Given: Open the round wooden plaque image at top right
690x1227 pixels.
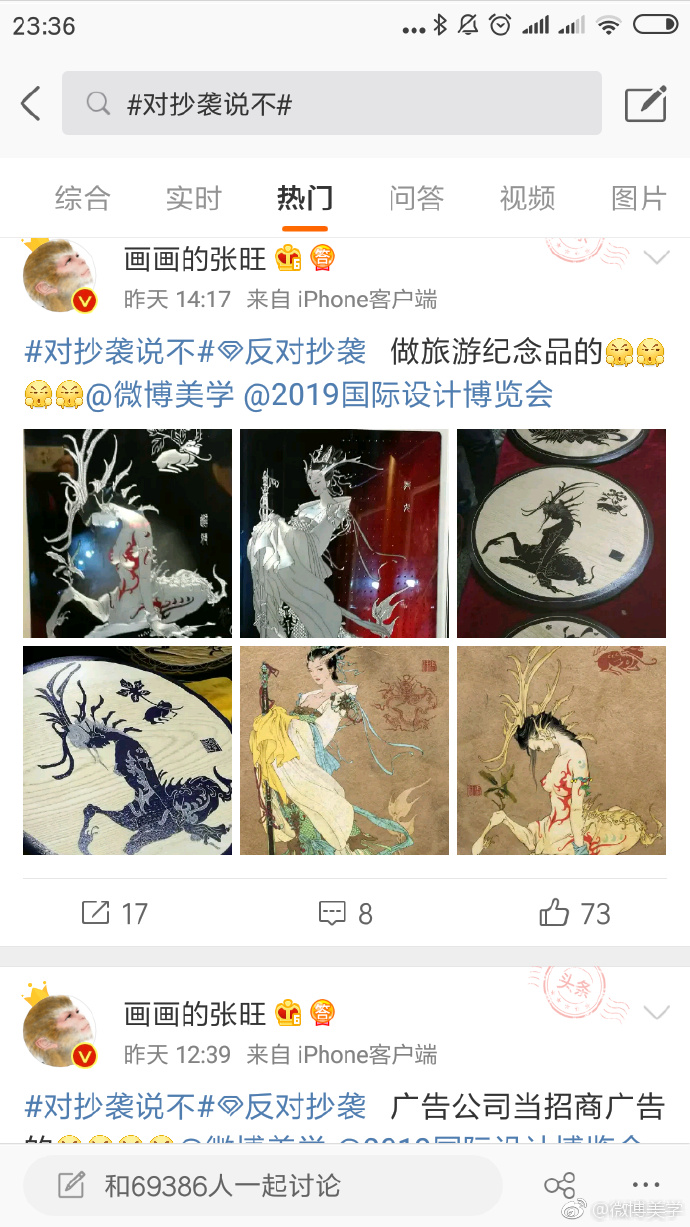Looking at the screenshot, I should click(561, 533).
